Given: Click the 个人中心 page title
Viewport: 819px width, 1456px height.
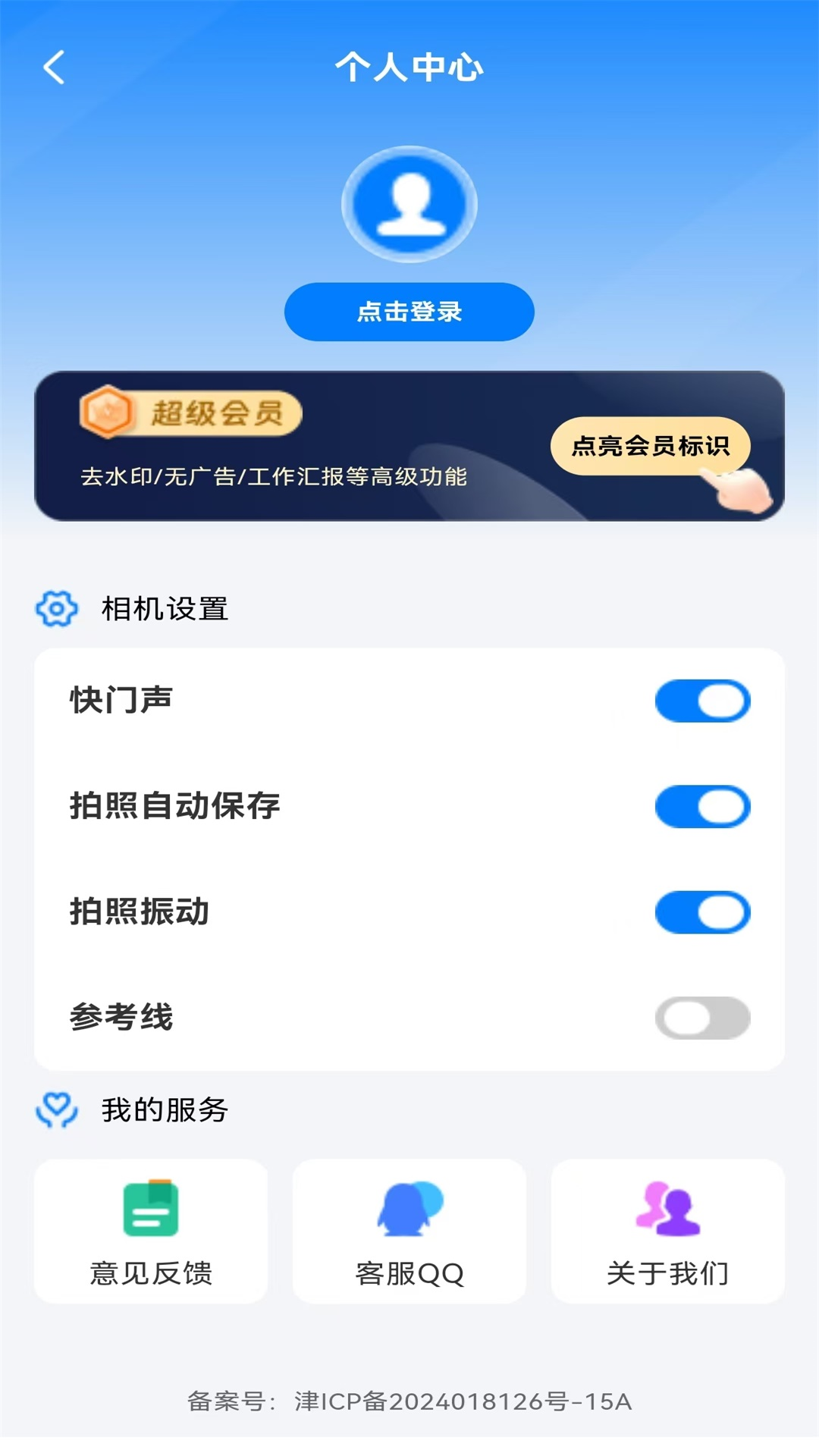Looking at the screenshot, I should pyautogui.click(x=409, y=67).
